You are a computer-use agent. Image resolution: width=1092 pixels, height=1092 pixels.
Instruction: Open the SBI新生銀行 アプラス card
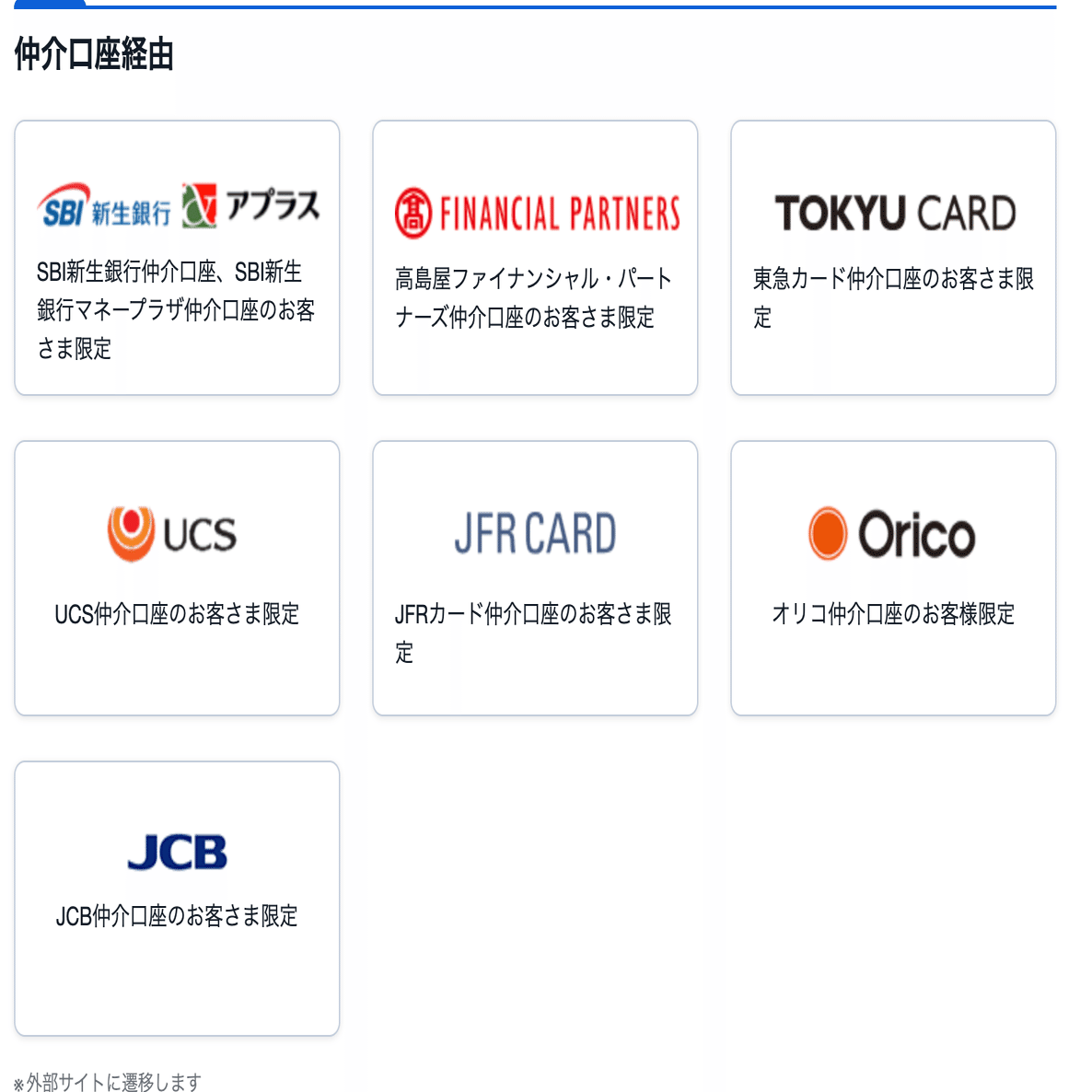[x=177, y=258]
